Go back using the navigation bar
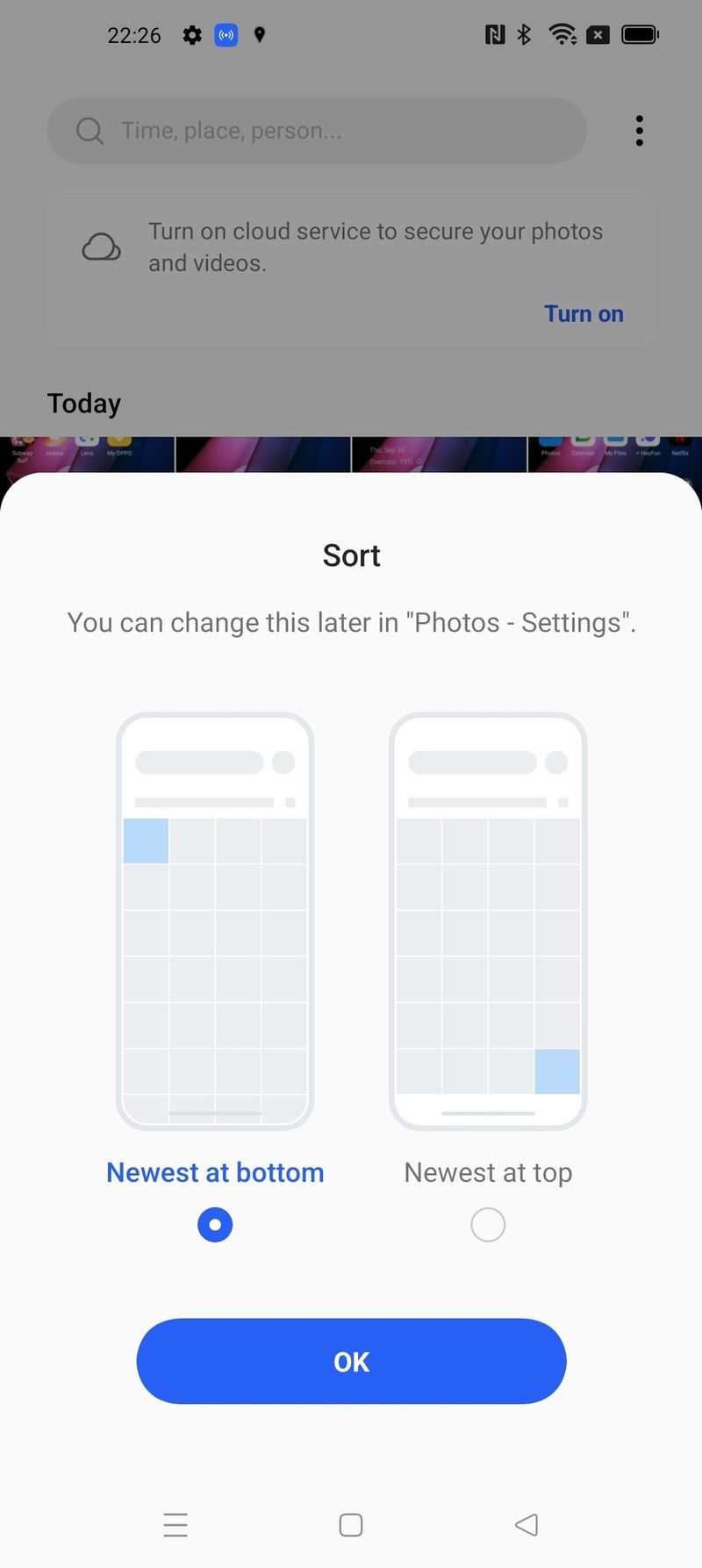Screen dimensions: 702x1568 point(526,1524)
